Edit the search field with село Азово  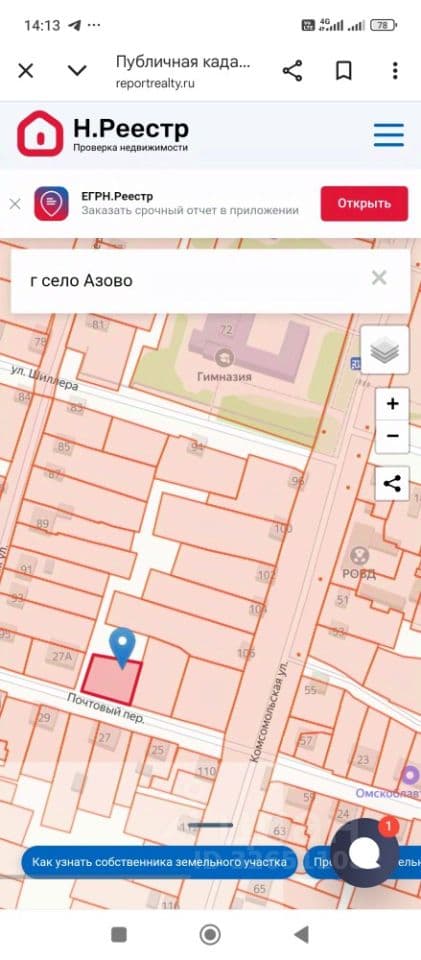click(190, 280)
